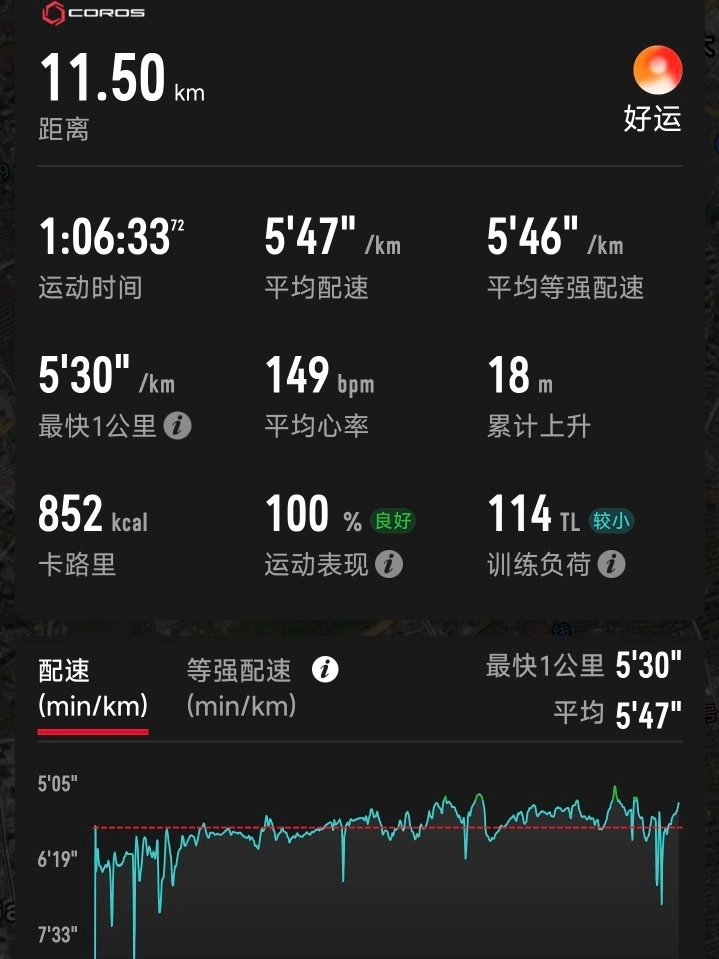Open info for 最快1公里 stat
Screen dimensions: 719x959
pyautogui.click(x=177, y=426)
